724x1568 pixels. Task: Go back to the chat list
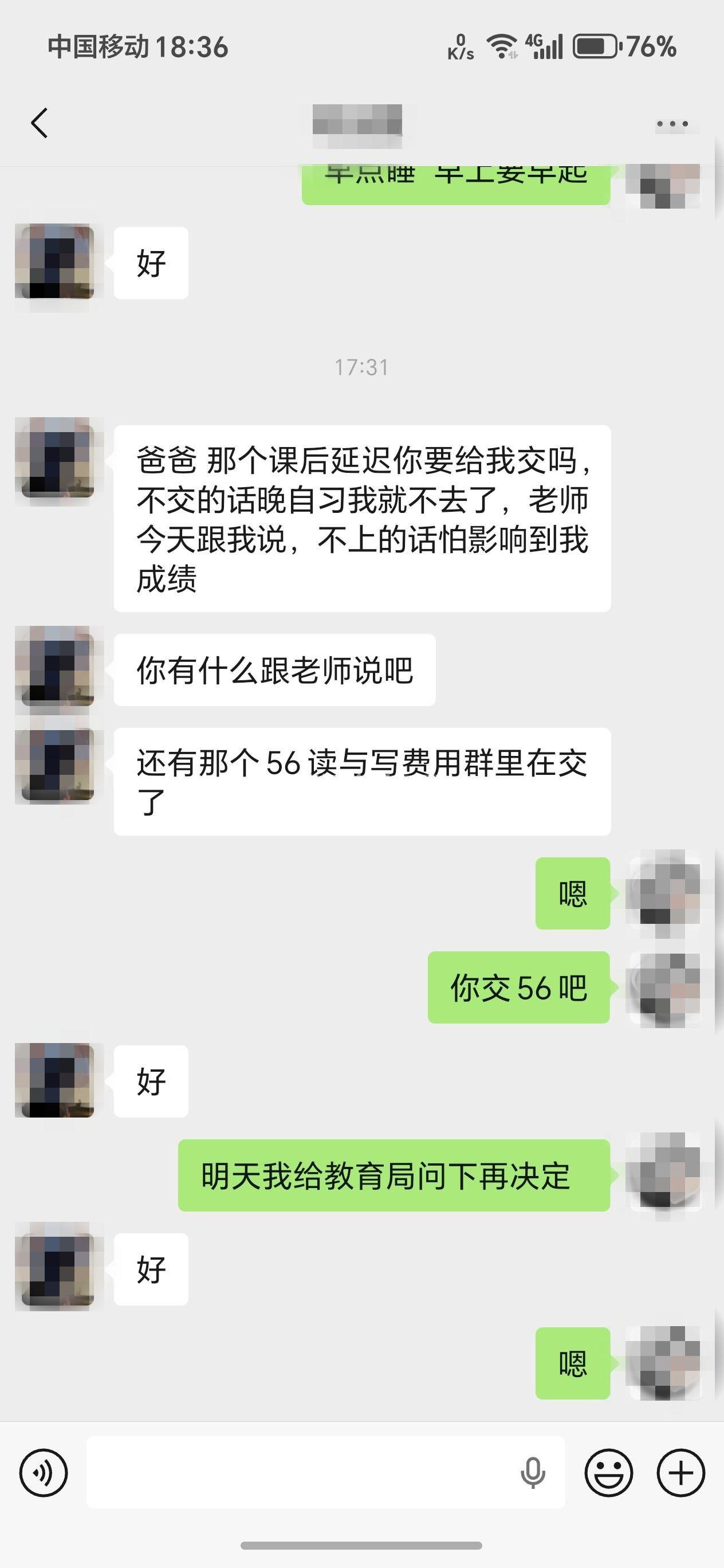pos(40,124)
